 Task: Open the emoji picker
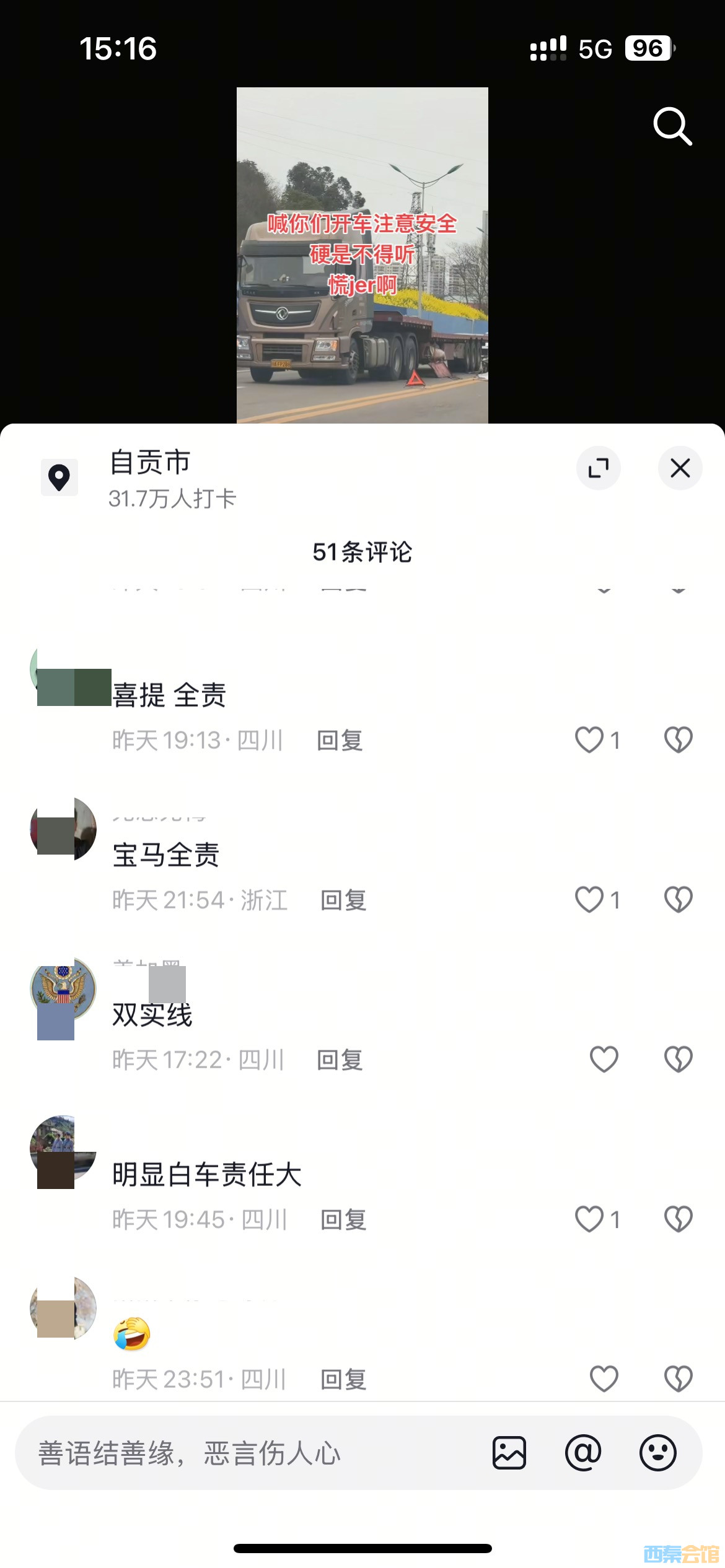(657, 1453)
